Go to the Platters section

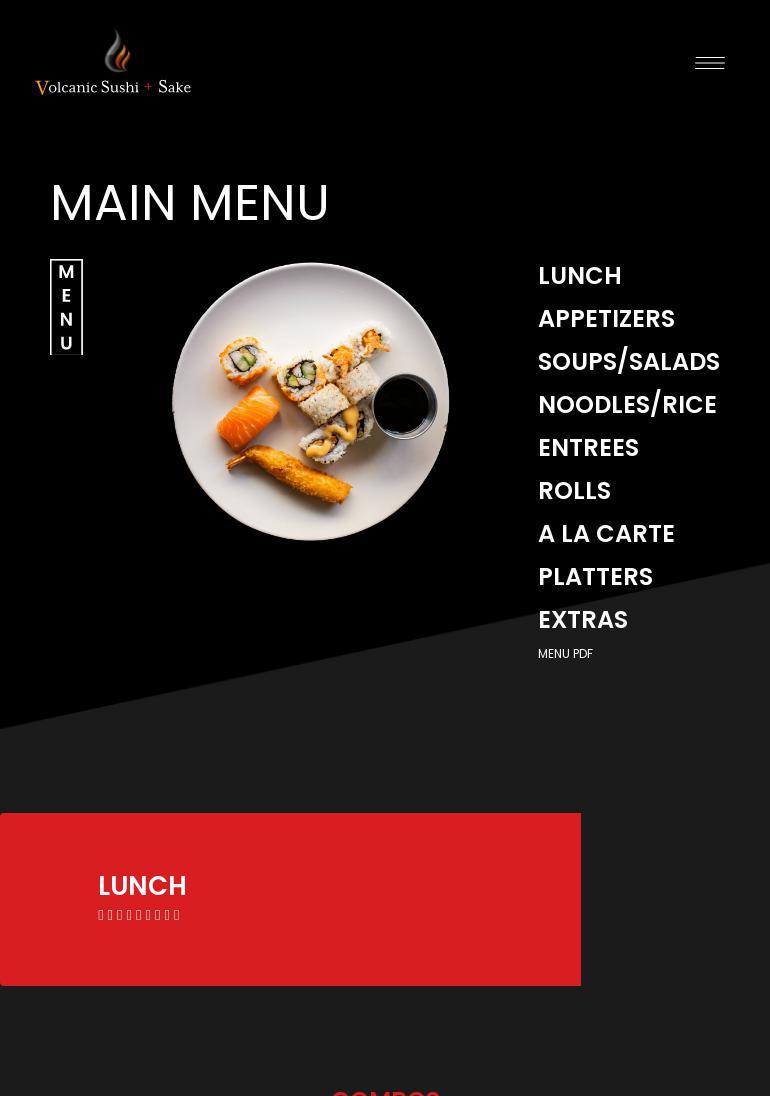[x=595, y=577]
